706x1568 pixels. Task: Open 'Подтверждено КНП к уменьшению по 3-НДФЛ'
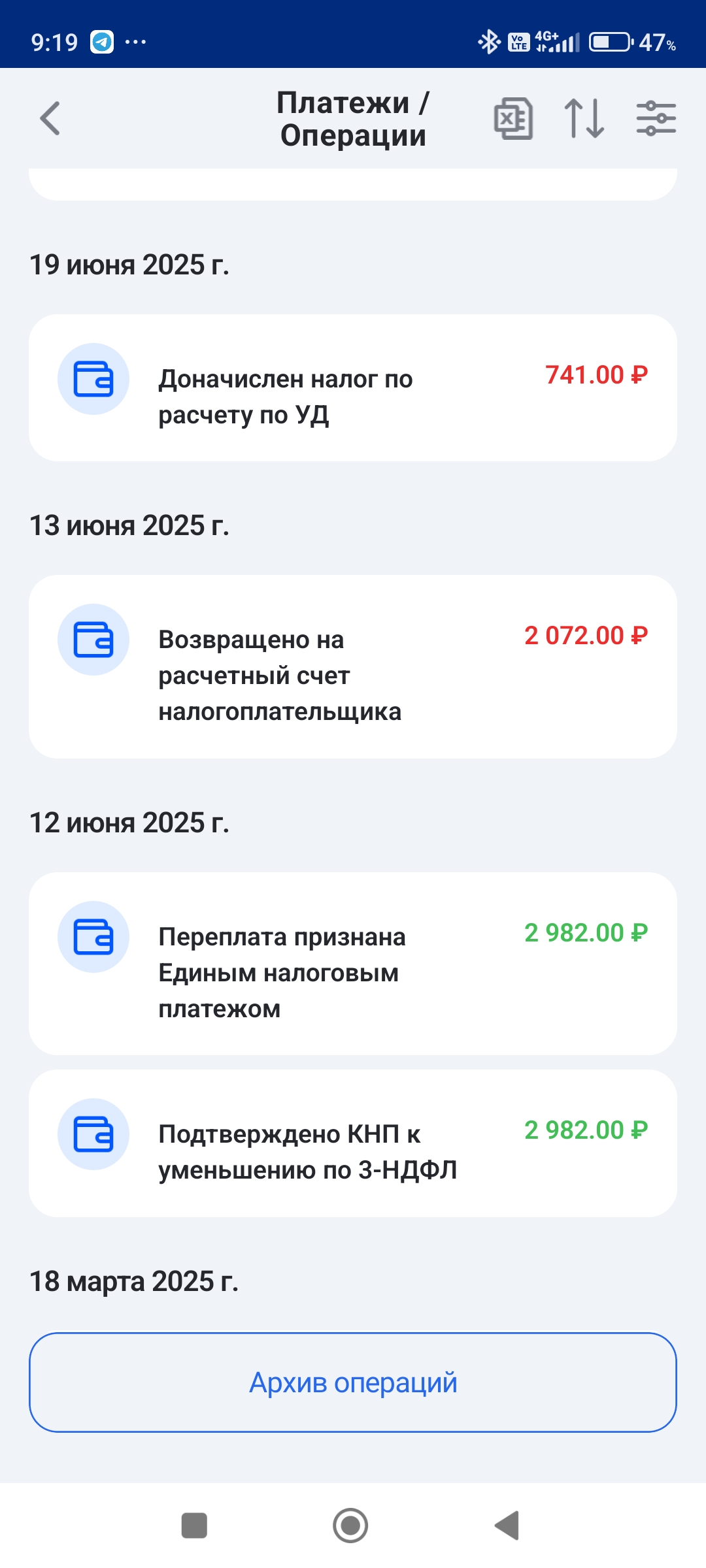353,1143
